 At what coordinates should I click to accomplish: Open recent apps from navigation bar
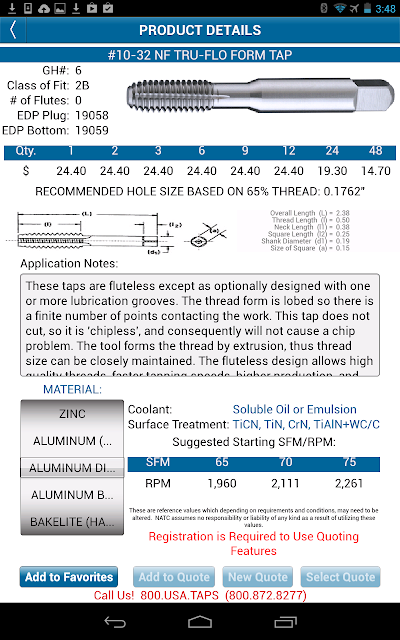point(285,622)
